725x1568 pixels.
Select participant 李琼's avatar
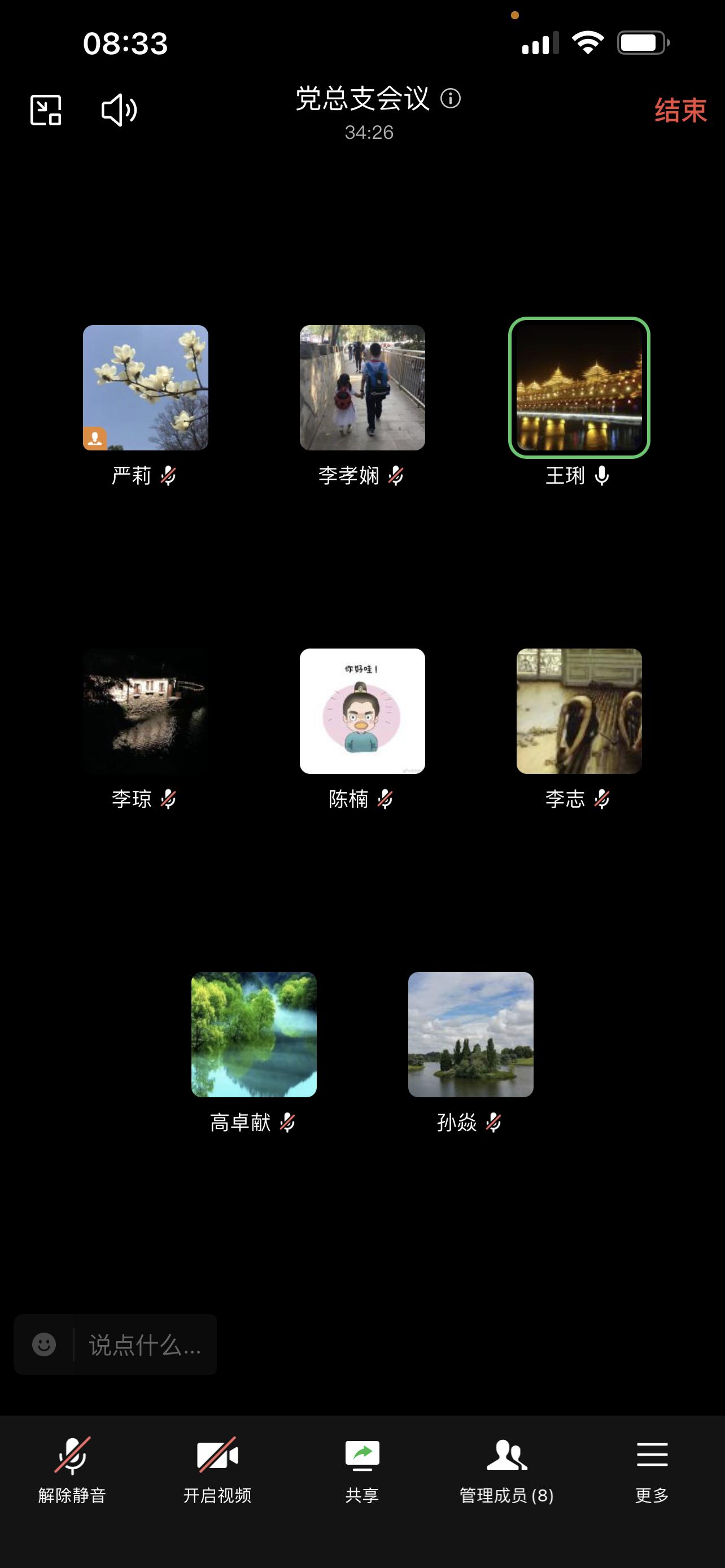pos(146,711)
